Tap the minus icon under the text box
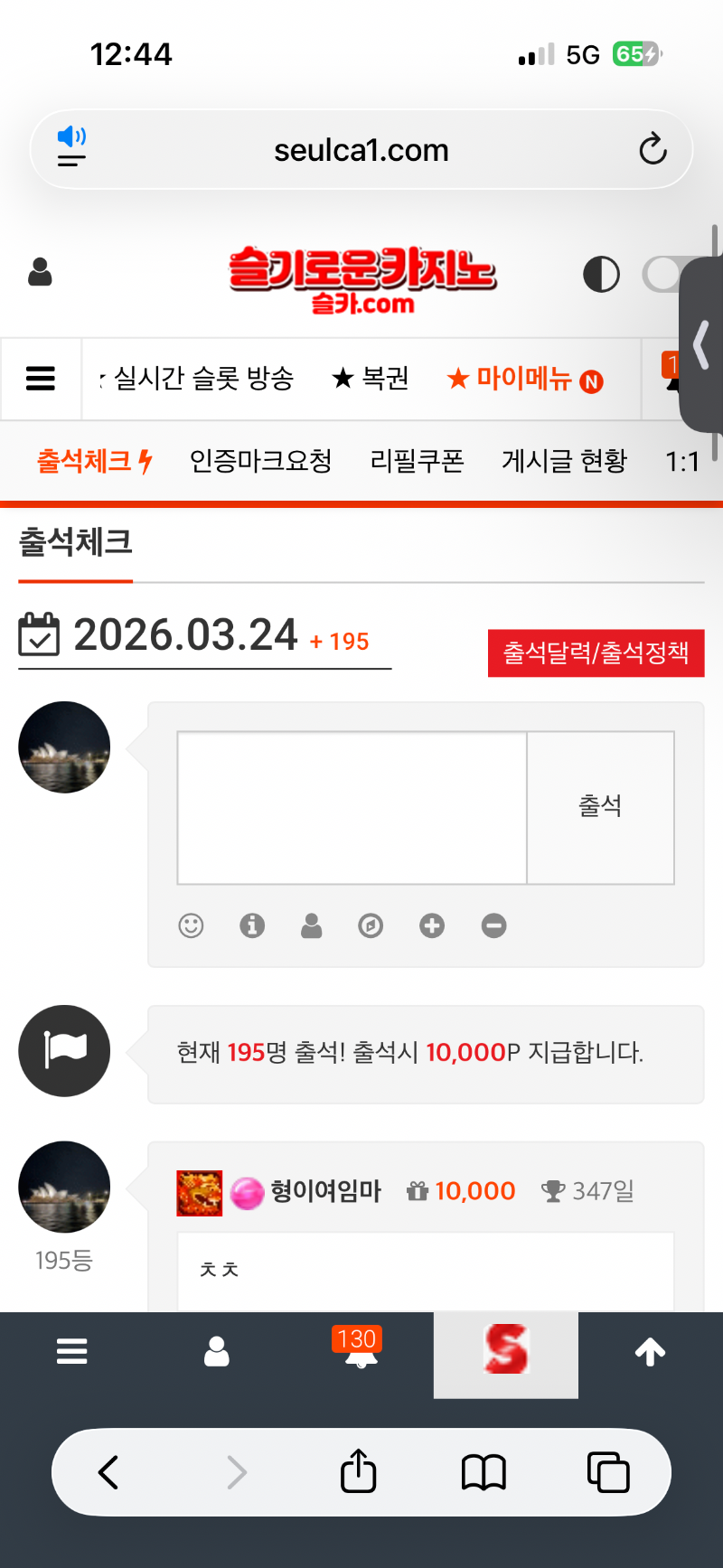 (493, 925)
